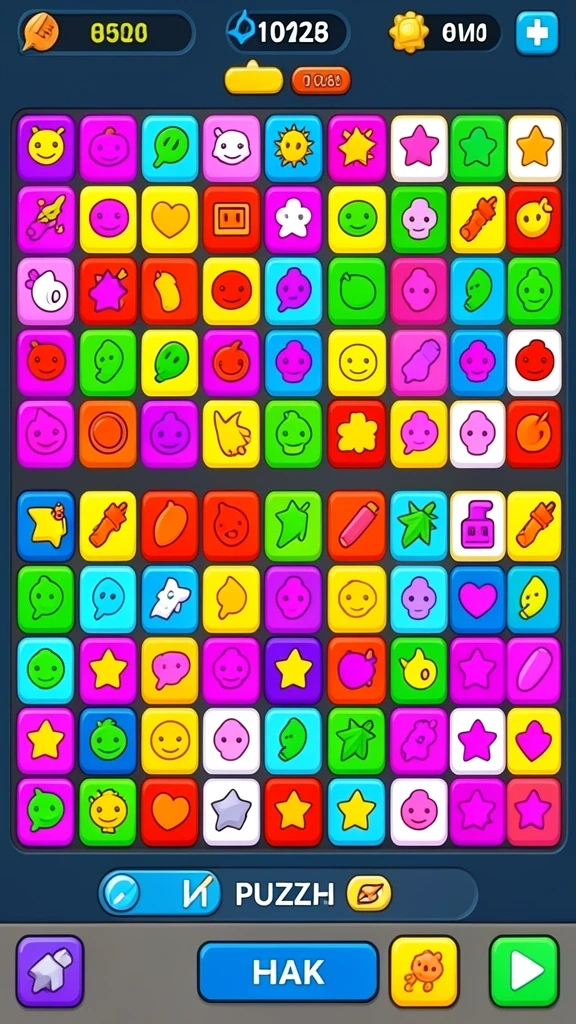Screen dimensions: 576x1024
Task: Tap the white tile with the grey star
Action: [231, 812]
